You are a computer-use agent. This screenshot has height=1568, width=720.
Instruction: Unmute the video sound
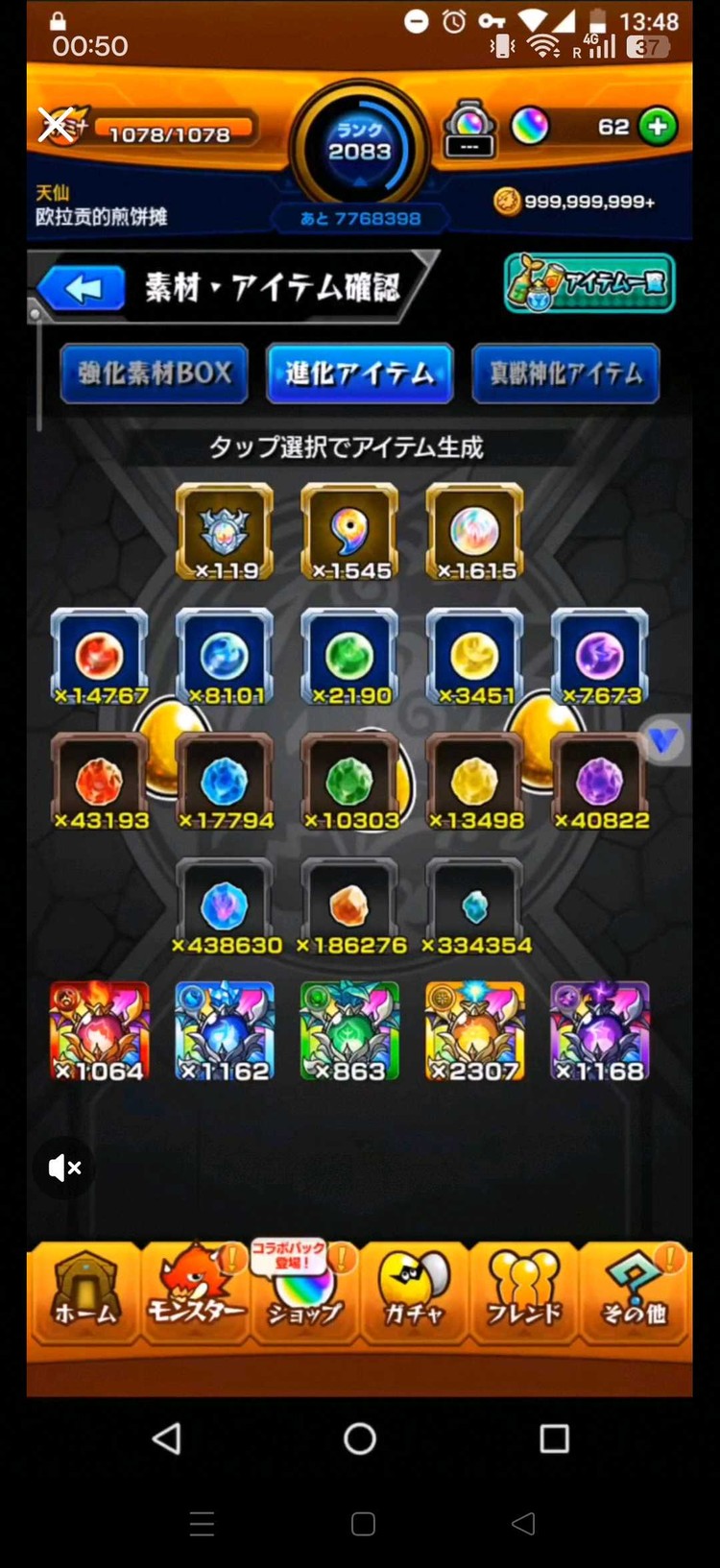(64, 1168)
